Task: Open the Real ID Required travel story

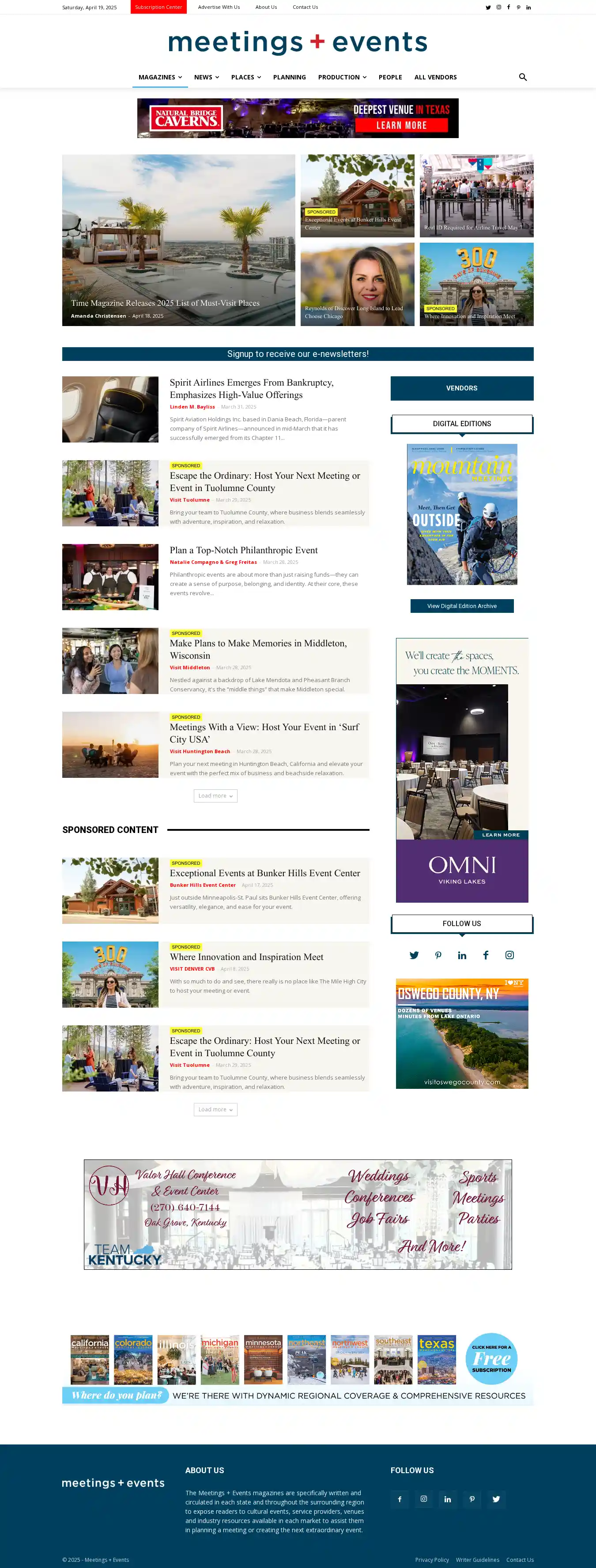Action: pyautogui.click(x=473, y=228)
